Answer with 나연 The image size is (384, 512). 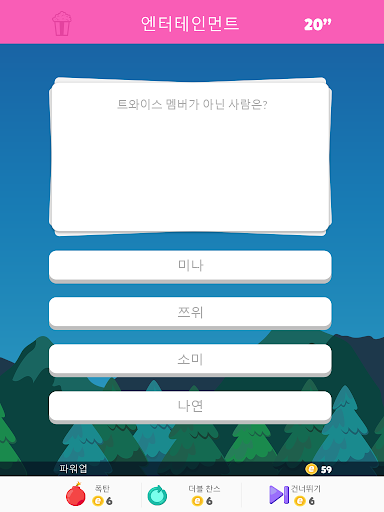coord(190,407)
